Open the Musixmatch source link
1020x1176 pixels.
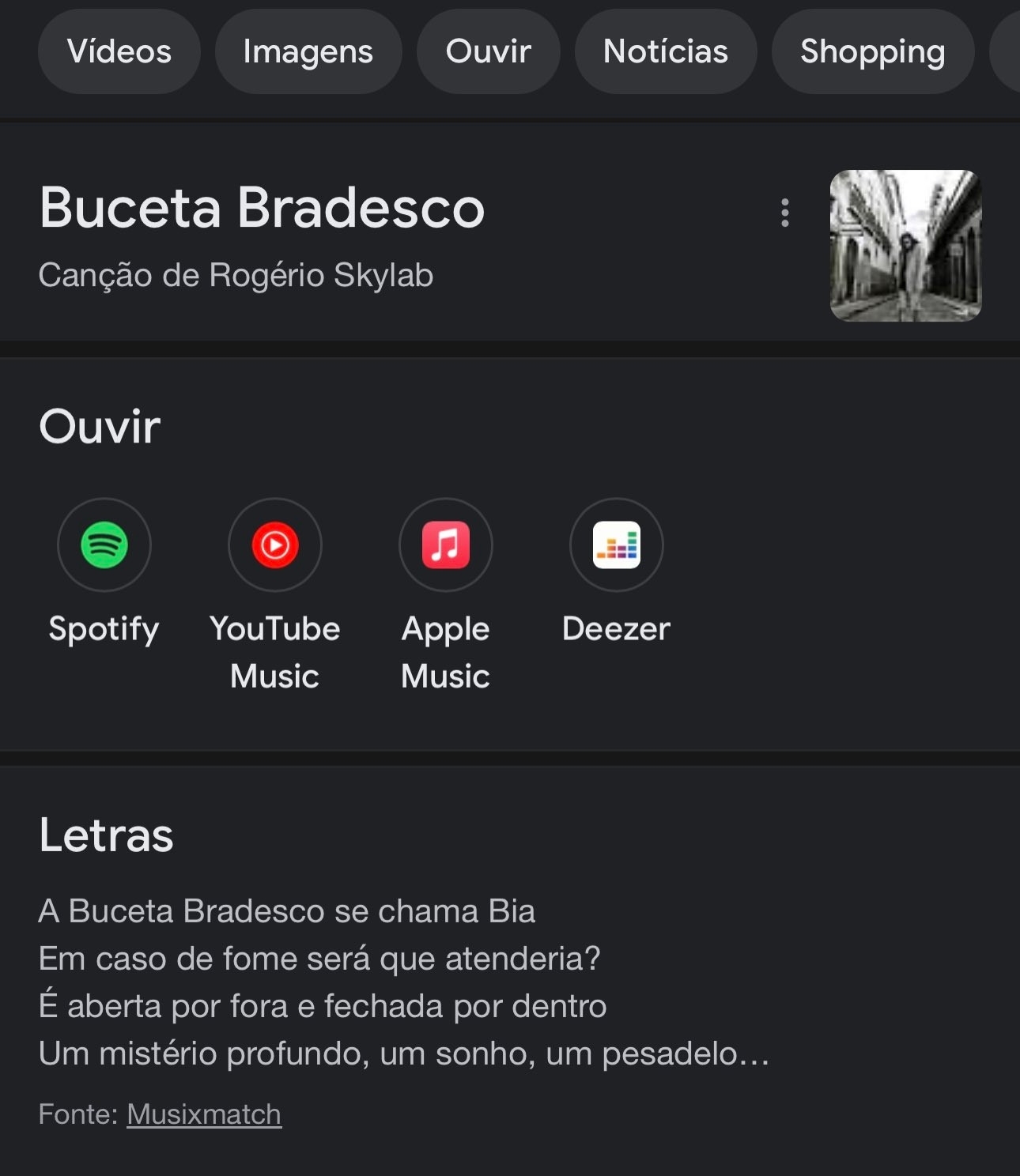tap(204, 1114)
